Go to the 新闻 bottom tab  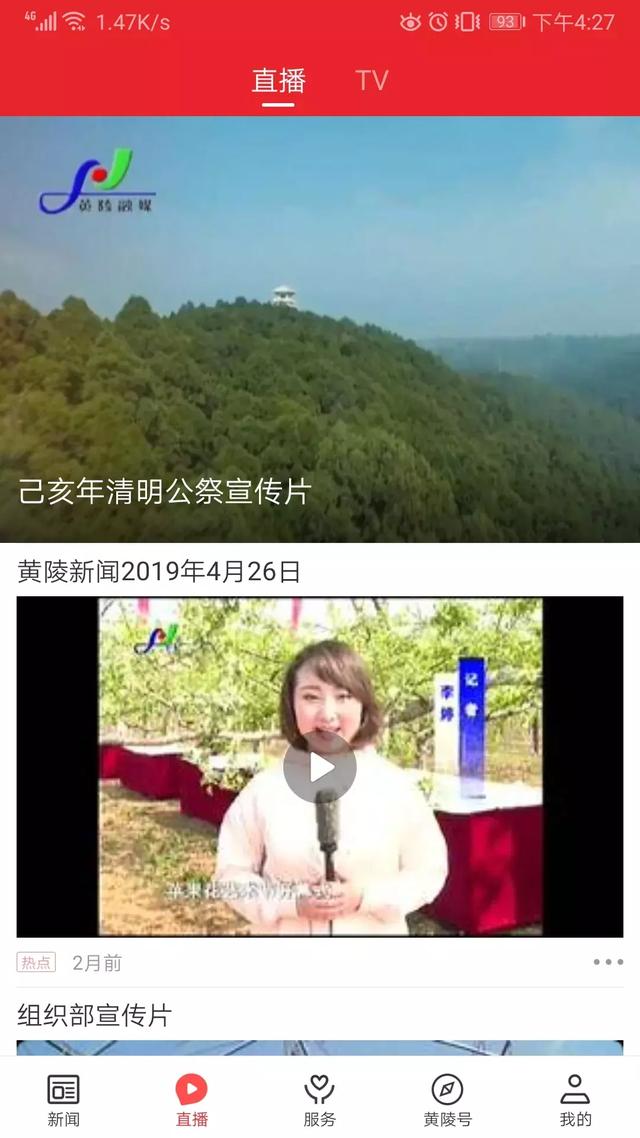click(x=64, y=1100)
